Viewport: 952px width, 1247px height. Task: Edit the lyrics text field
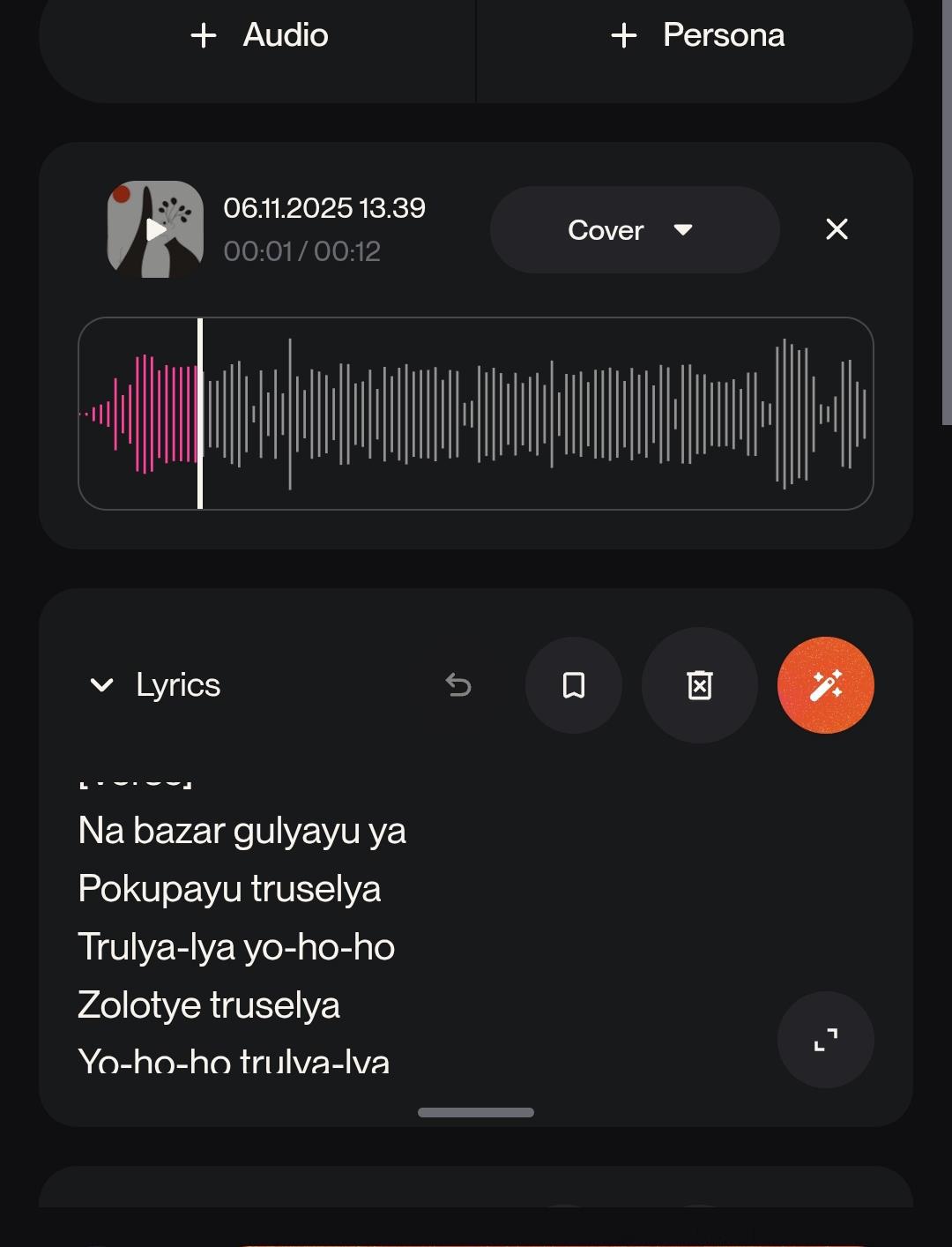(353, 917)
